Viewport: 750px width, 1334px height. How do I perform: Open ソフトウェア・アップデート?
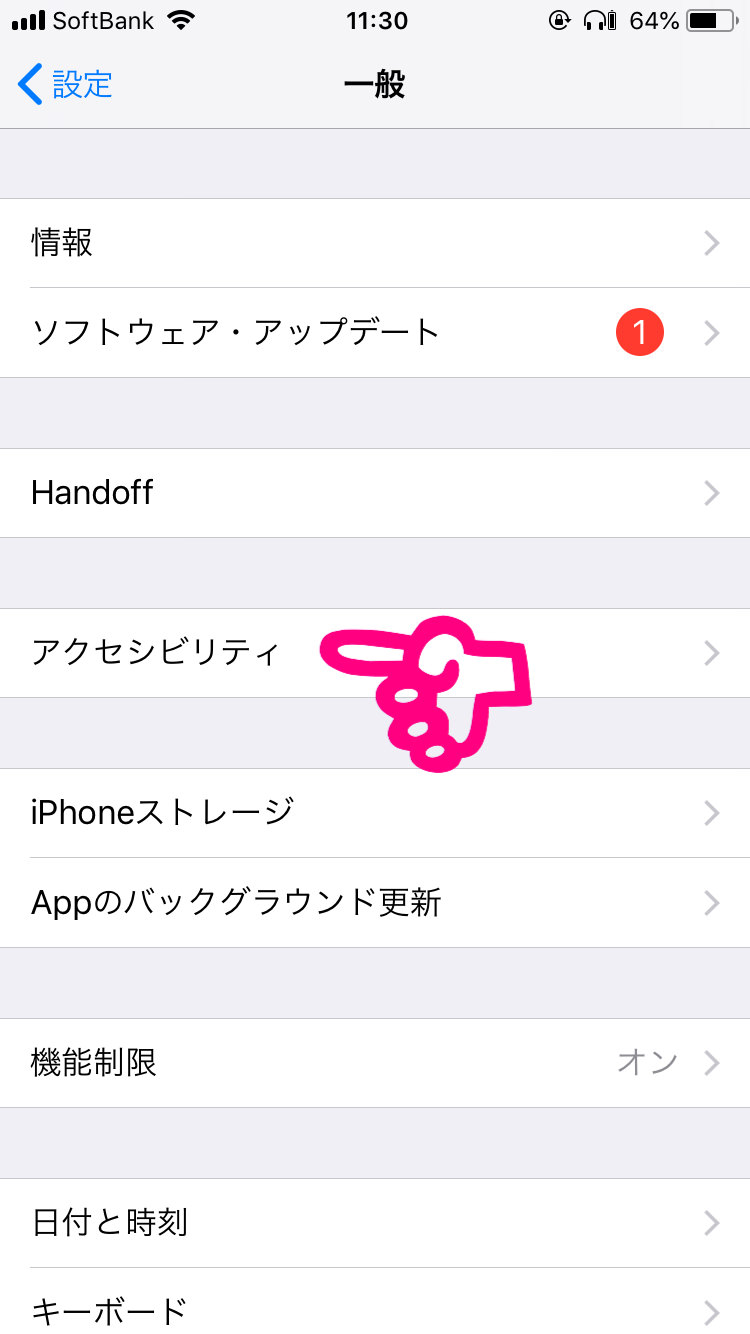point(375,332)
